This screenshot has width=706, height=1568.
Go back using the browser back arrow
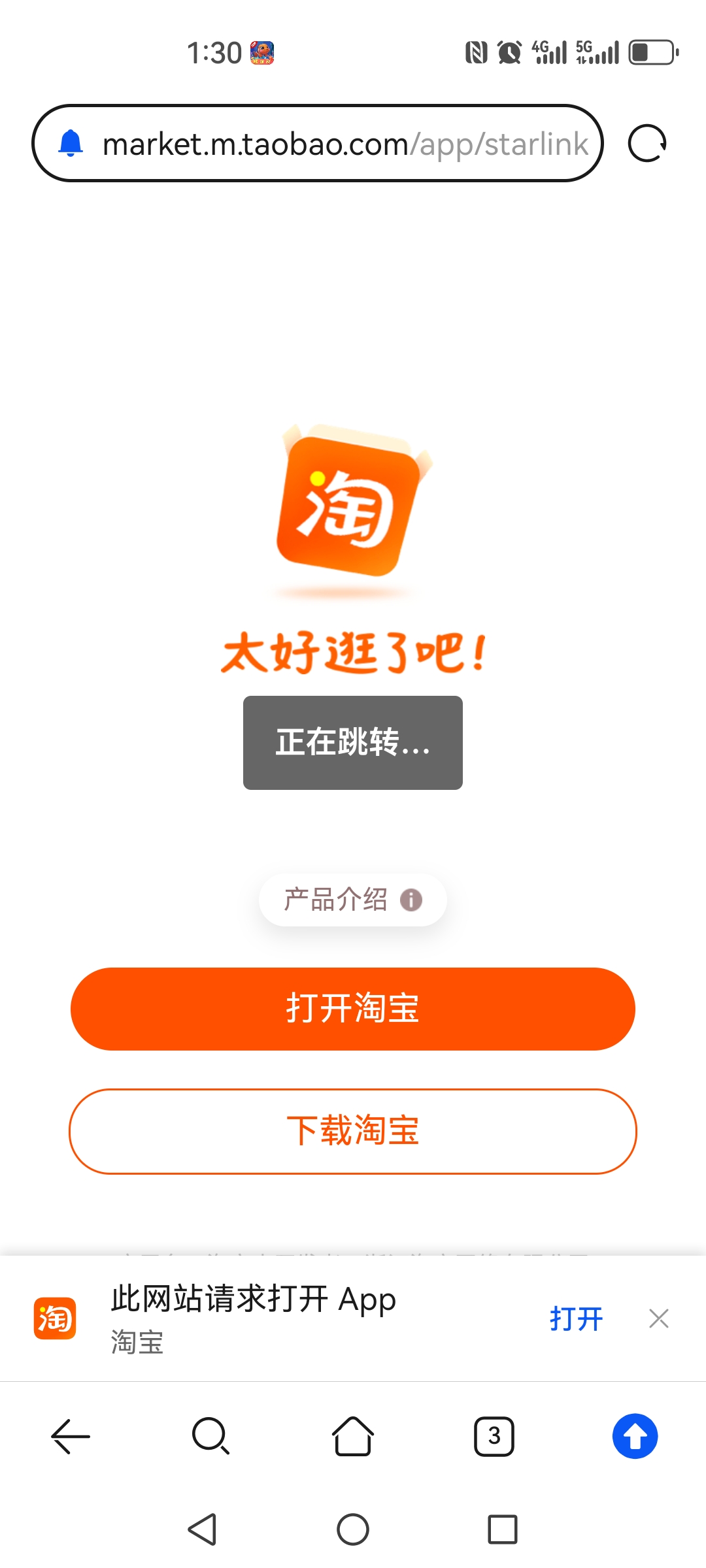point(71,1436)
